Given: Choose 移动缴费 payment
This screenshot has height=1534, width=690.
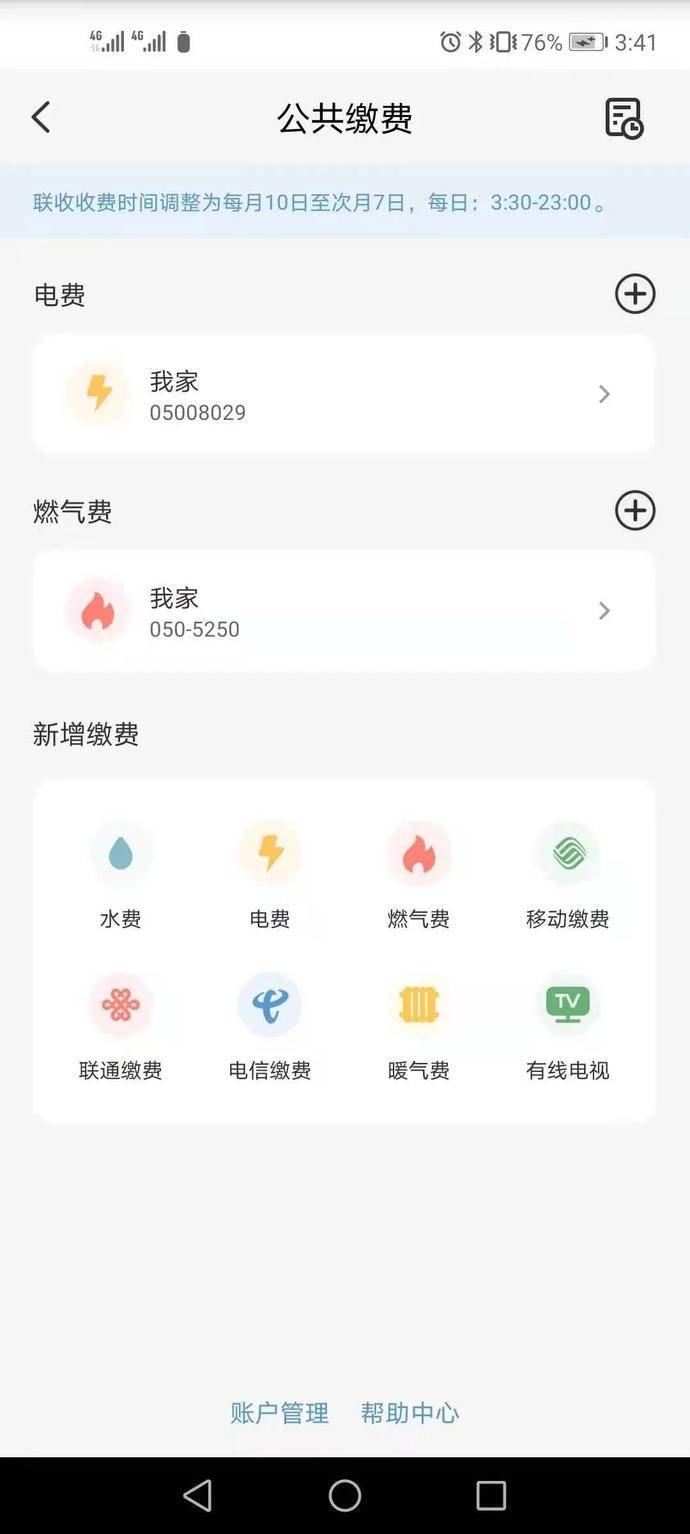Looking at the screenshot, I should click(568, 876).
